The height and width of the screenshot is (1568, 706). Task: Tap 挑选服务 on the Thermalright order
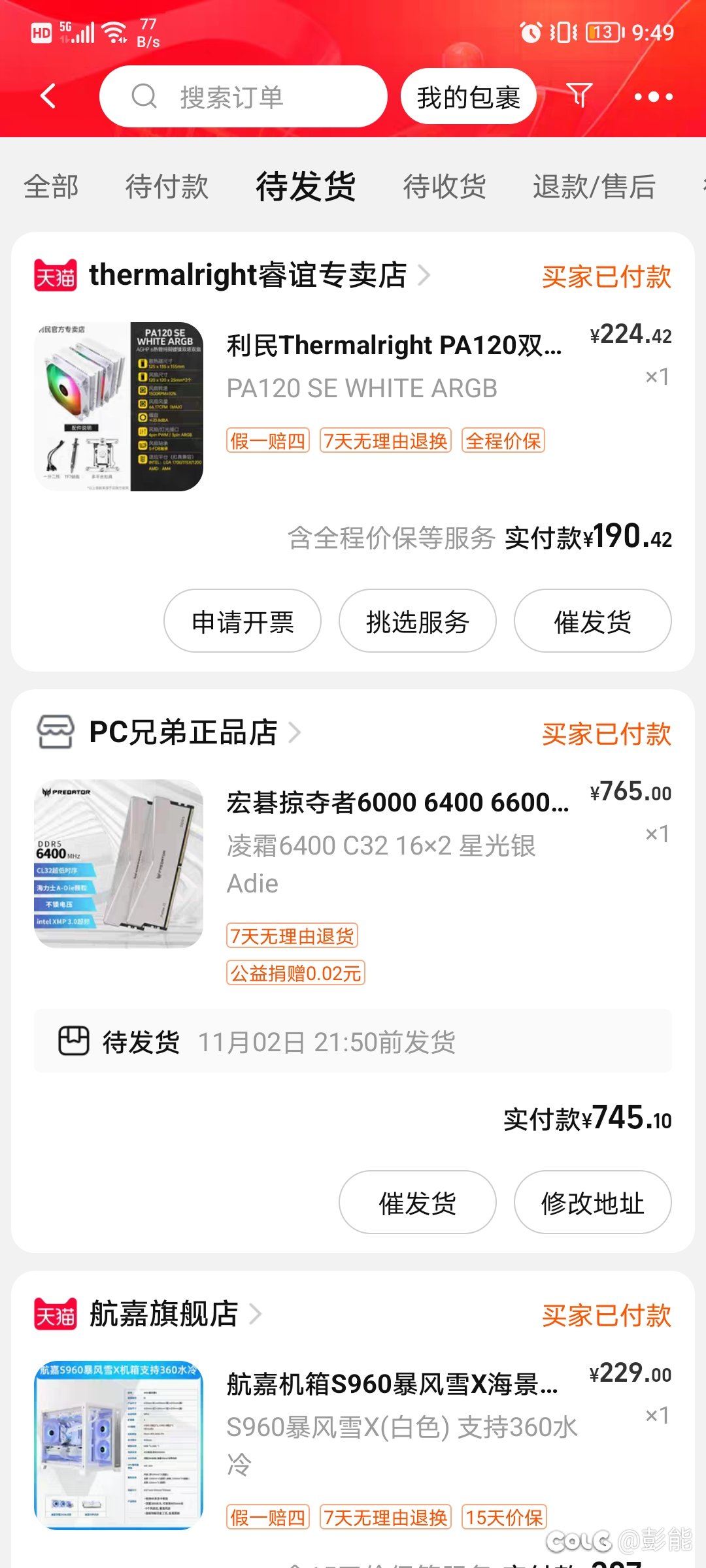point(418,621)
